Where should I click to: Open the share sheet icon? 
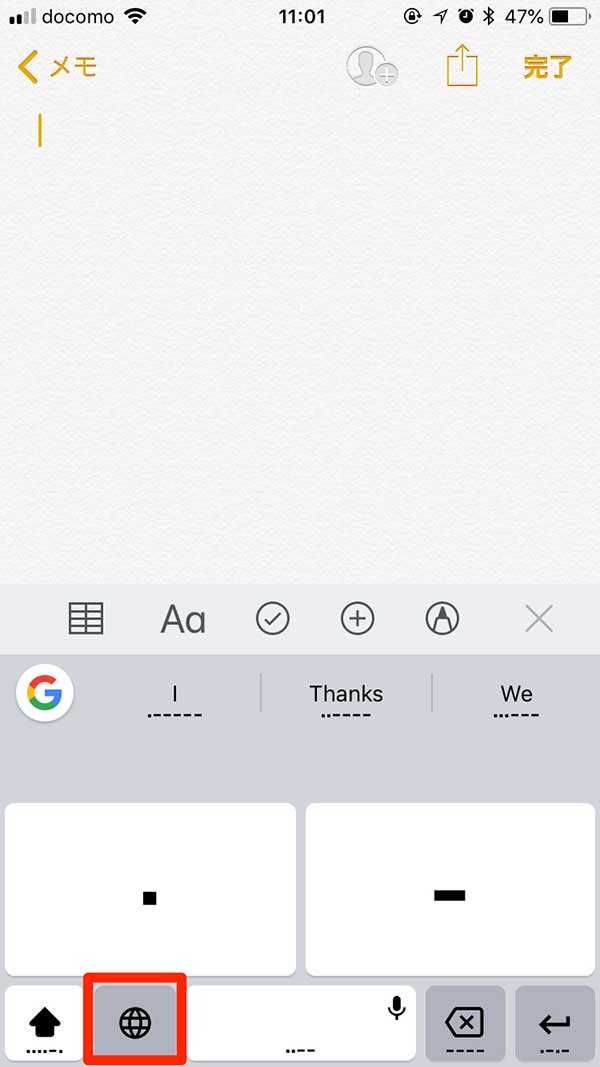pyautogui.click(x=463, y=66)
